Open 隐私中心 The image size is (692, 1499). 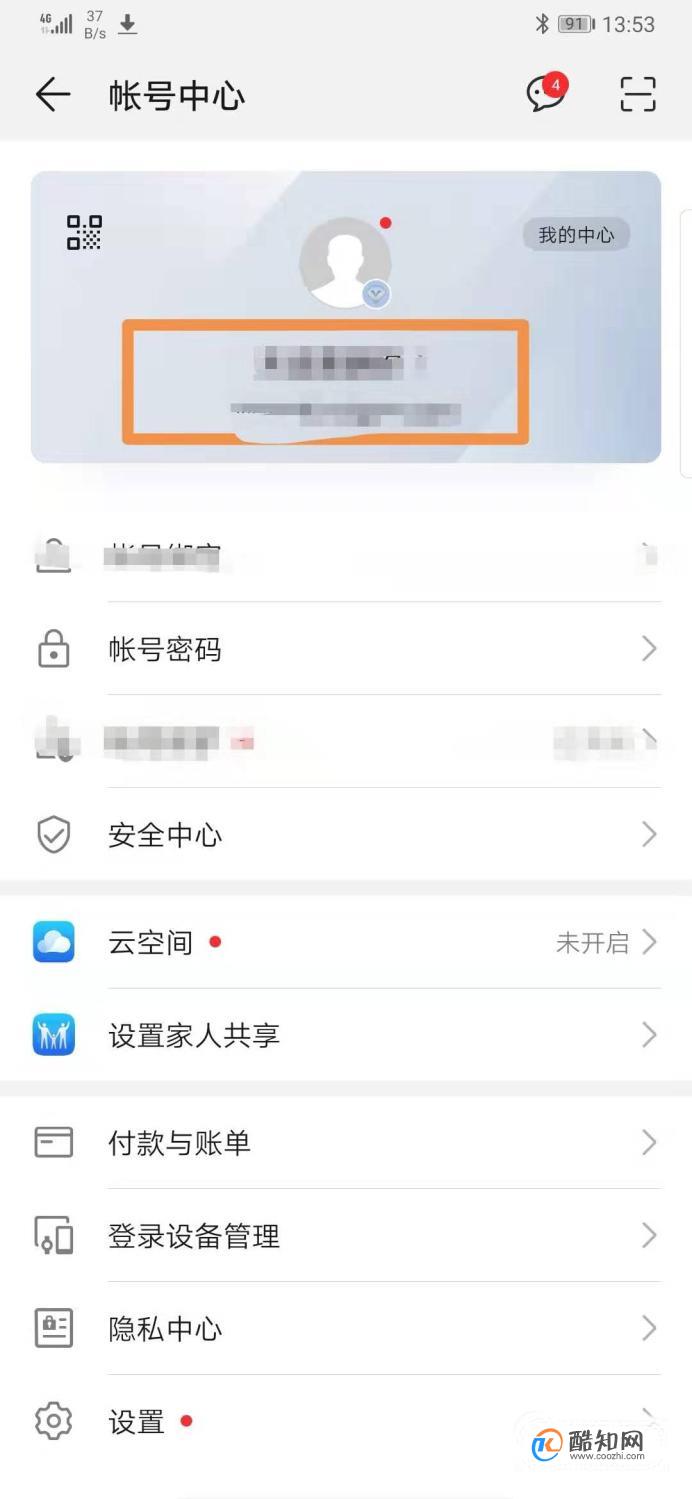click(346, 1328)
